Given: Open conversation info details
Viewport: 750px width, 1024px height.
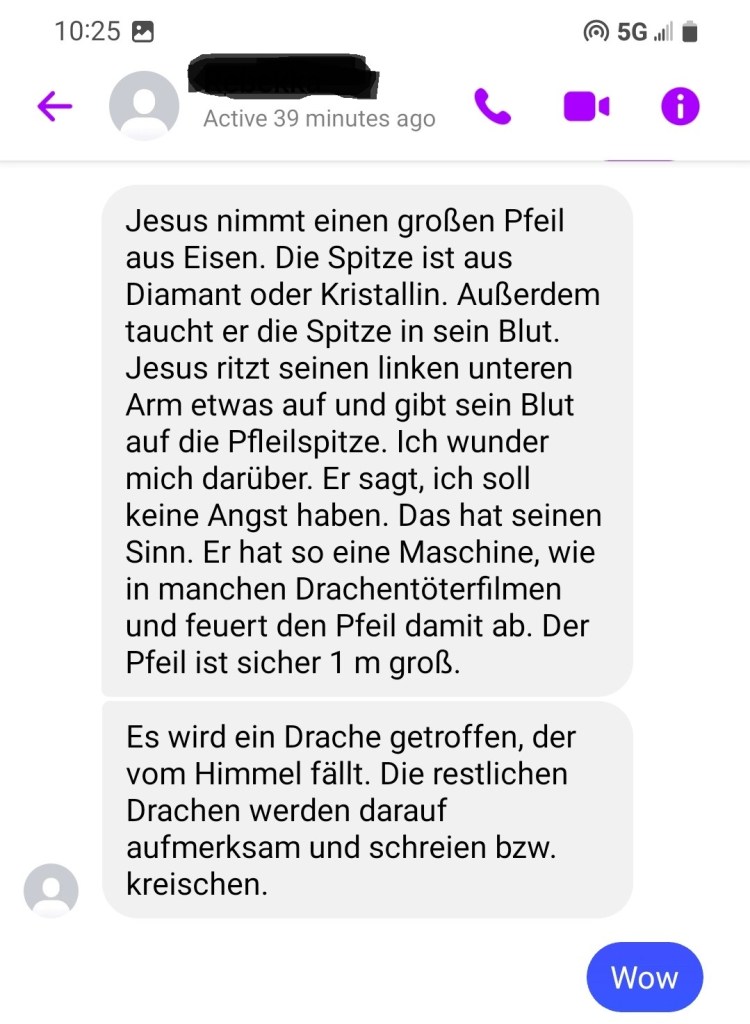Looking at the screenshot, I should pos(680,106).
